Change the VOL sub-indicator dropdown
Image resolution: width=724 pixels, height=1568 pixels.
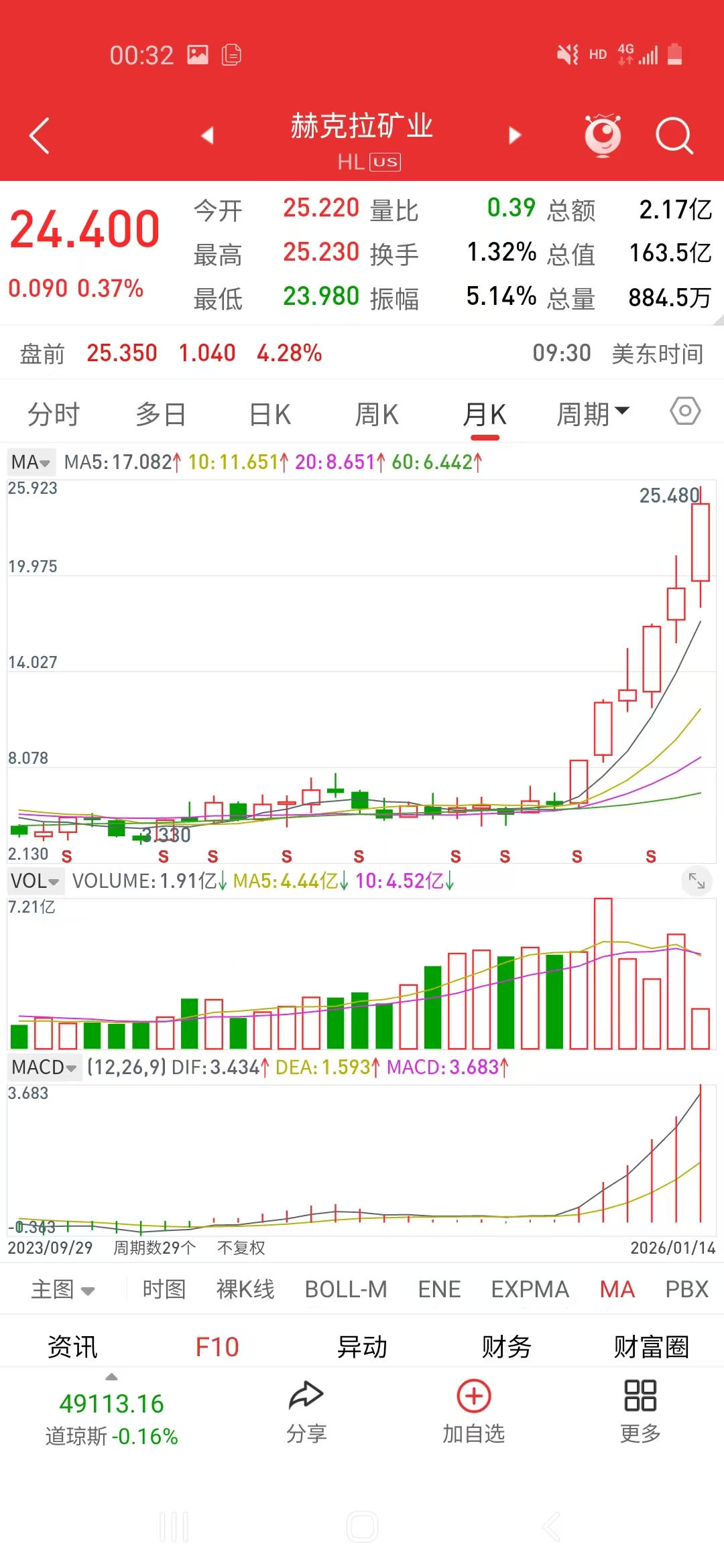[x=36, y=881]
